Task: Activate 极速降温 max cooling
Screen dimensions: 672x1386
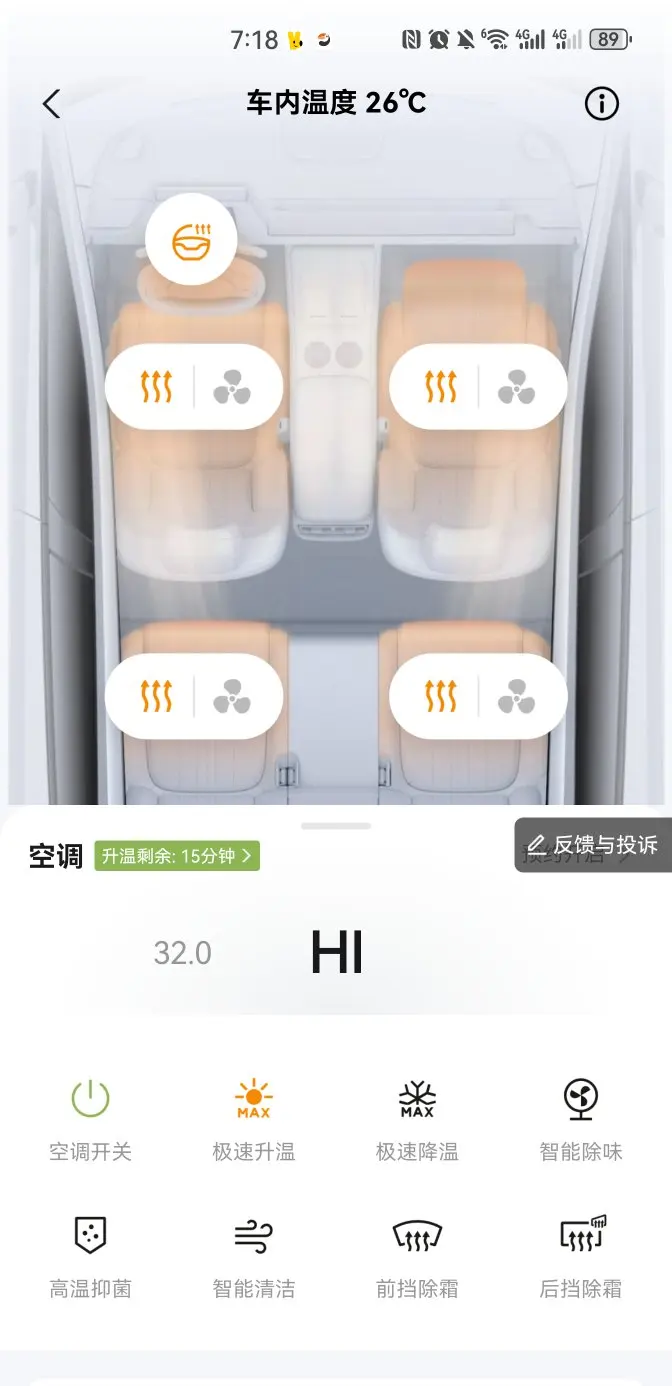Action: 417,1101
